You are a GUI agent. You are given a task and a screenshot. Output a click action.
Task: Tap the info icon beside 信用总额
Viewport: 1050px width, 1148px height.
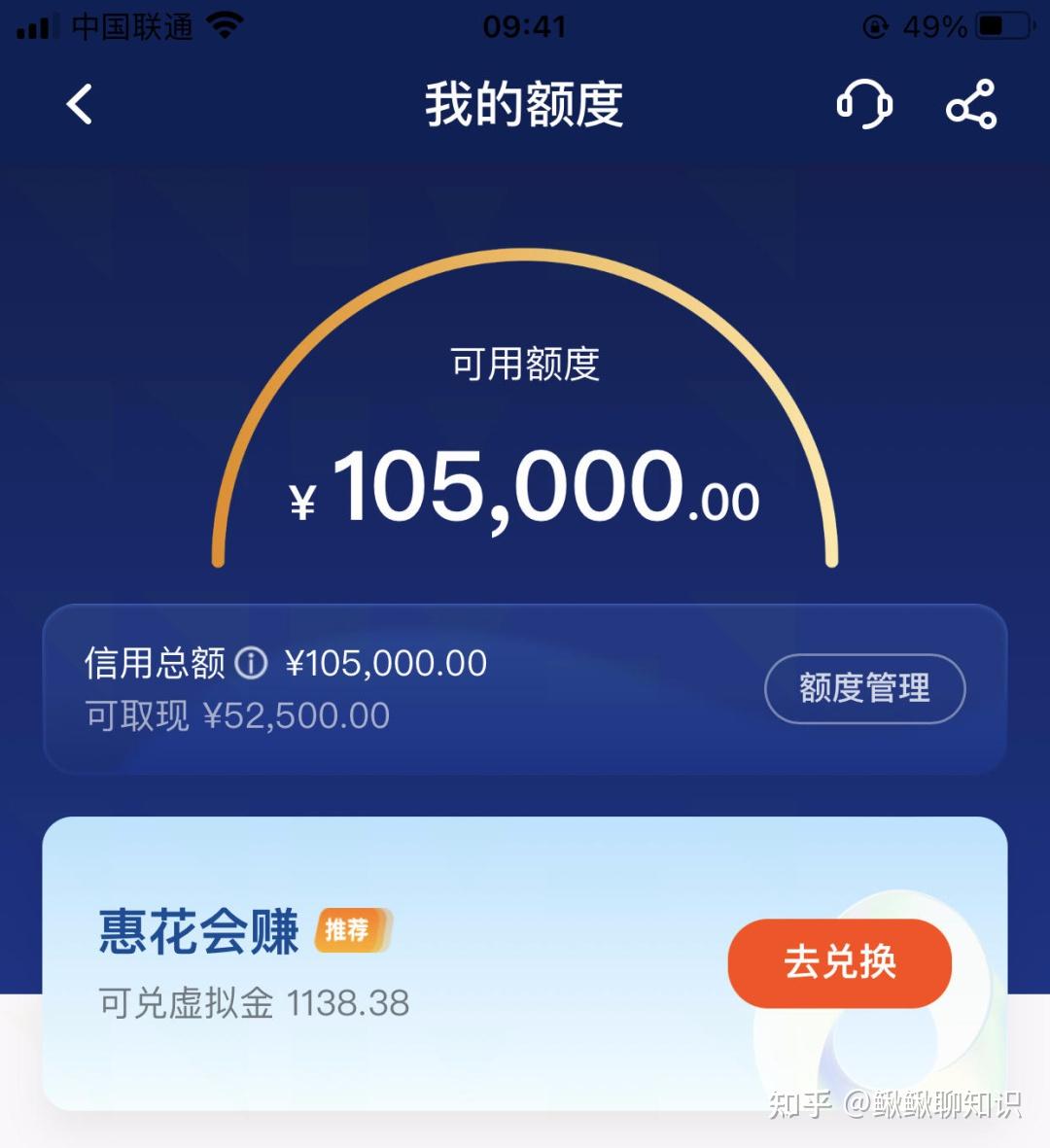coord(251,663)
